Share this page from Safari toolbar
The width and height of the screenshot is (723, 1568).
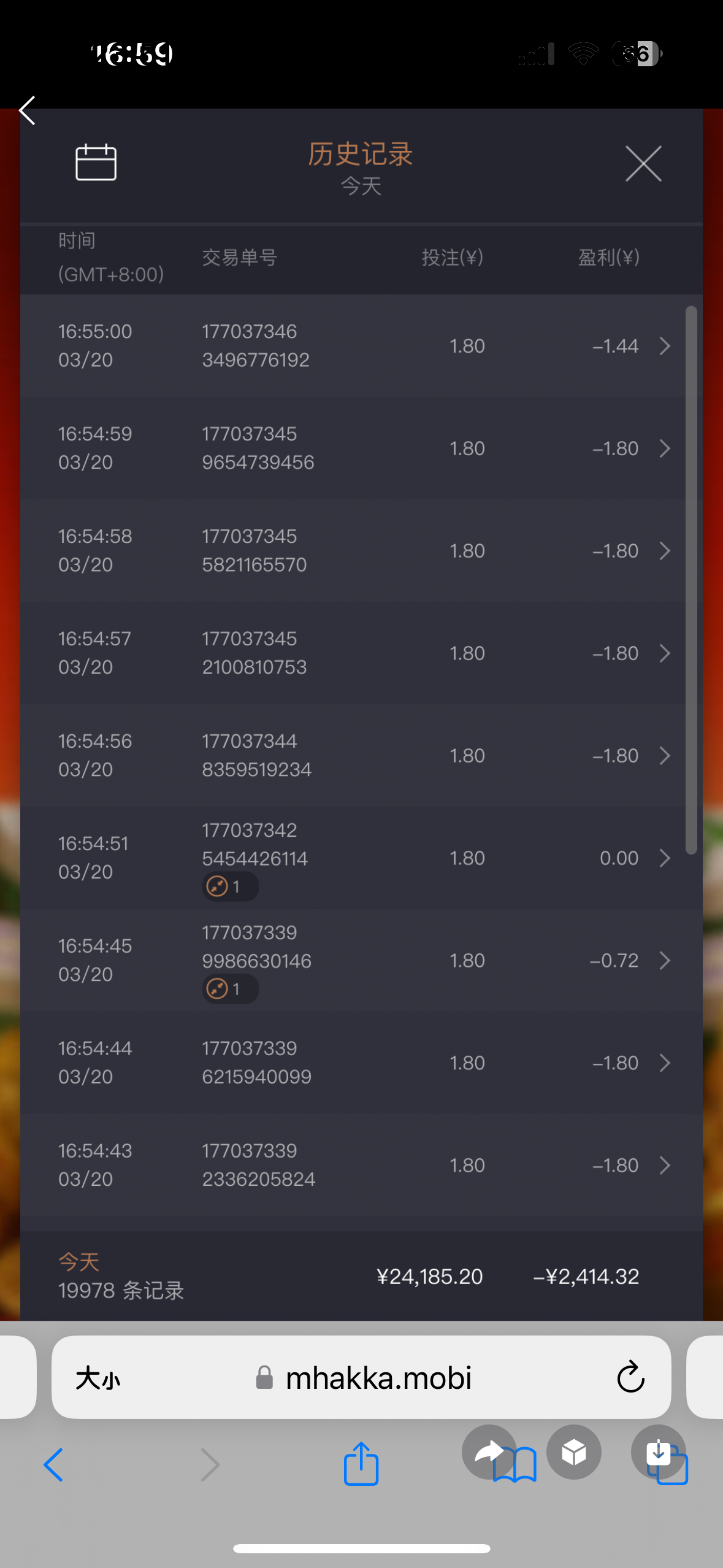click(x=361, y=1464)
